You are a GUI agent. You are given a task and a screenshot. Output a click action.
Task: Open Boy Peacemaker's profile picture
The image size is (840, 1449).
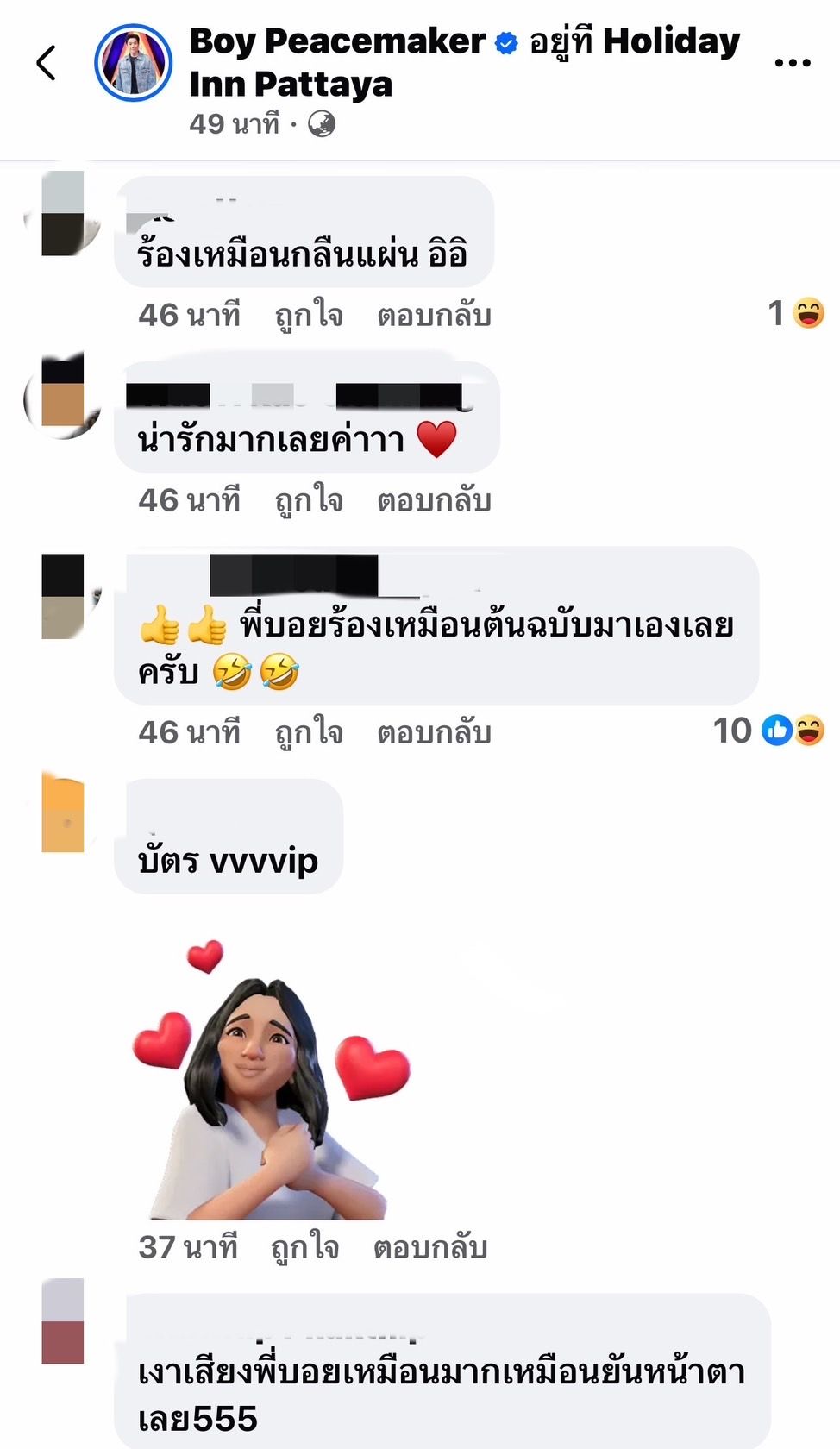(x=133, y=63)
